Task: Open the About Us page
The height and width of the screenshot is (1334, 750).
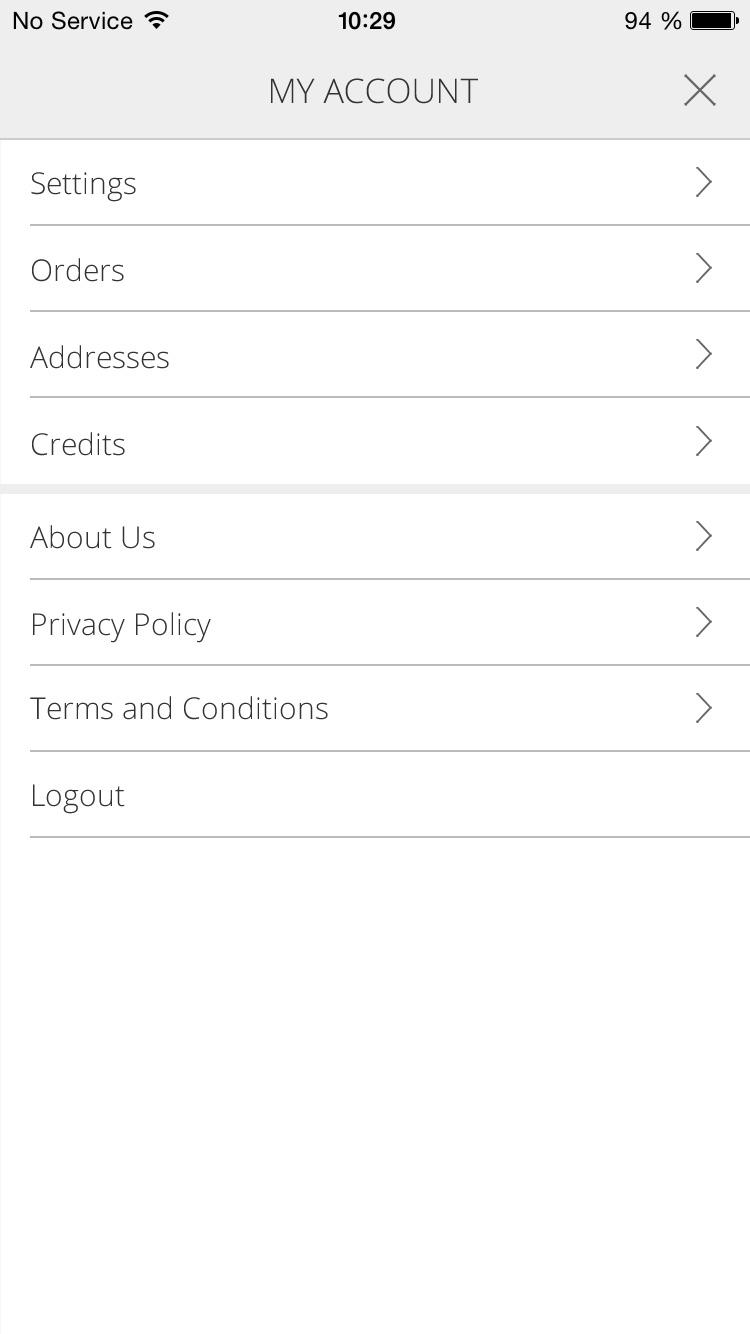Action: (x=375, y=537)
